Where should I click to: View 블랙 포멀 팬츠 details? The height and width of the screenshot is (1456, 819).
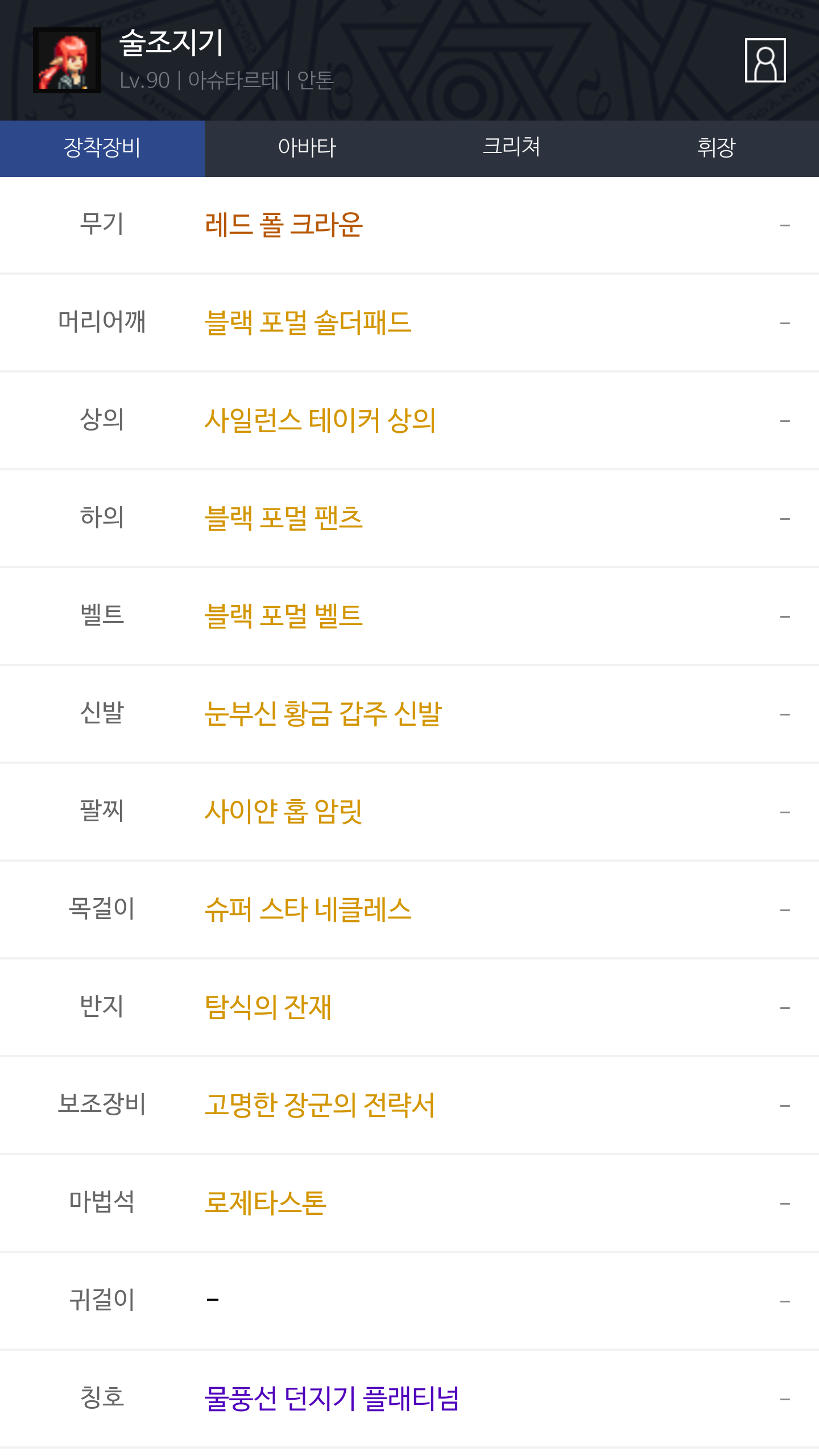283,518
